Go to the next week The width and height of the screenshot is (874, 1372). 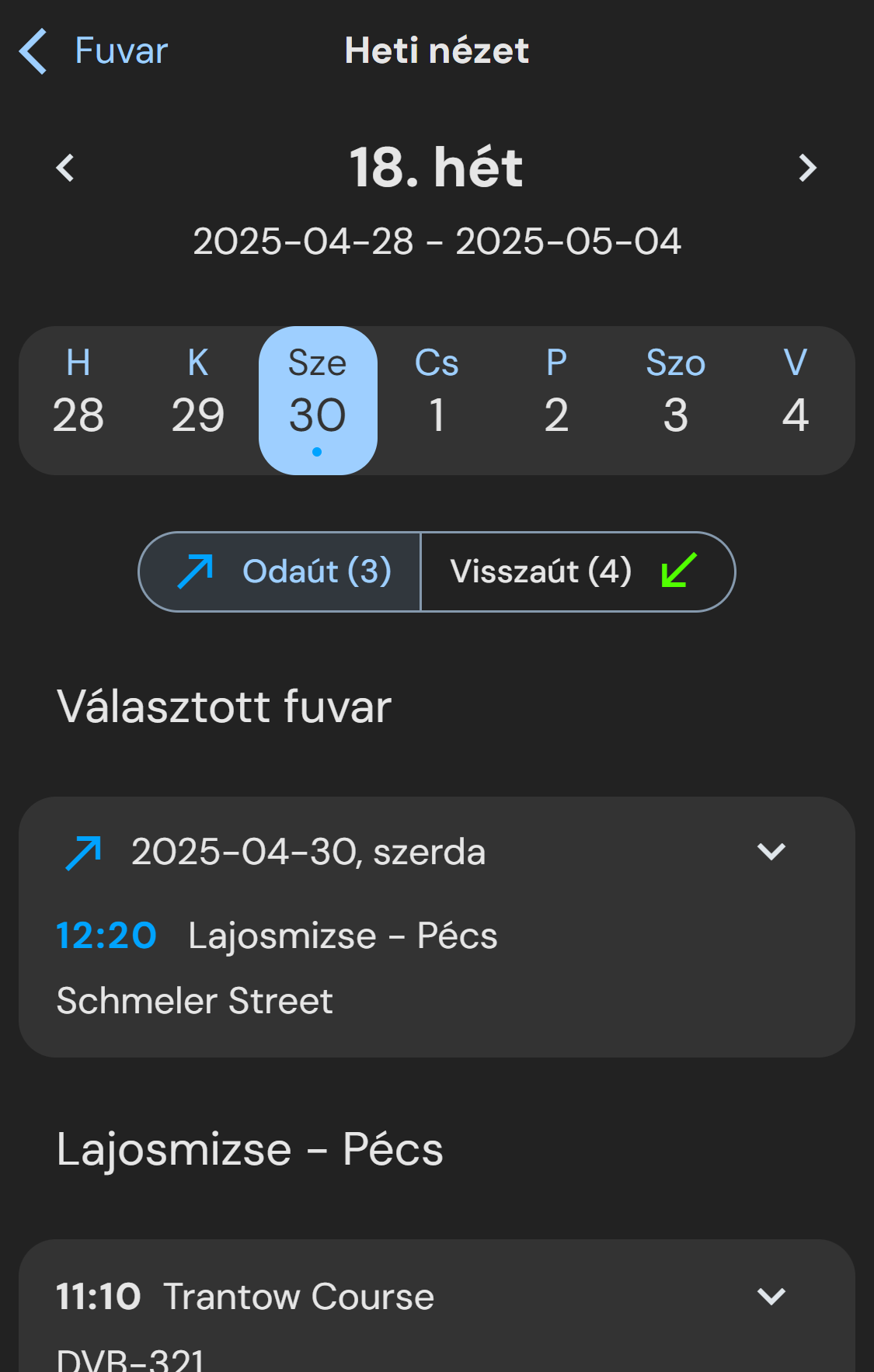click(807, 168)
